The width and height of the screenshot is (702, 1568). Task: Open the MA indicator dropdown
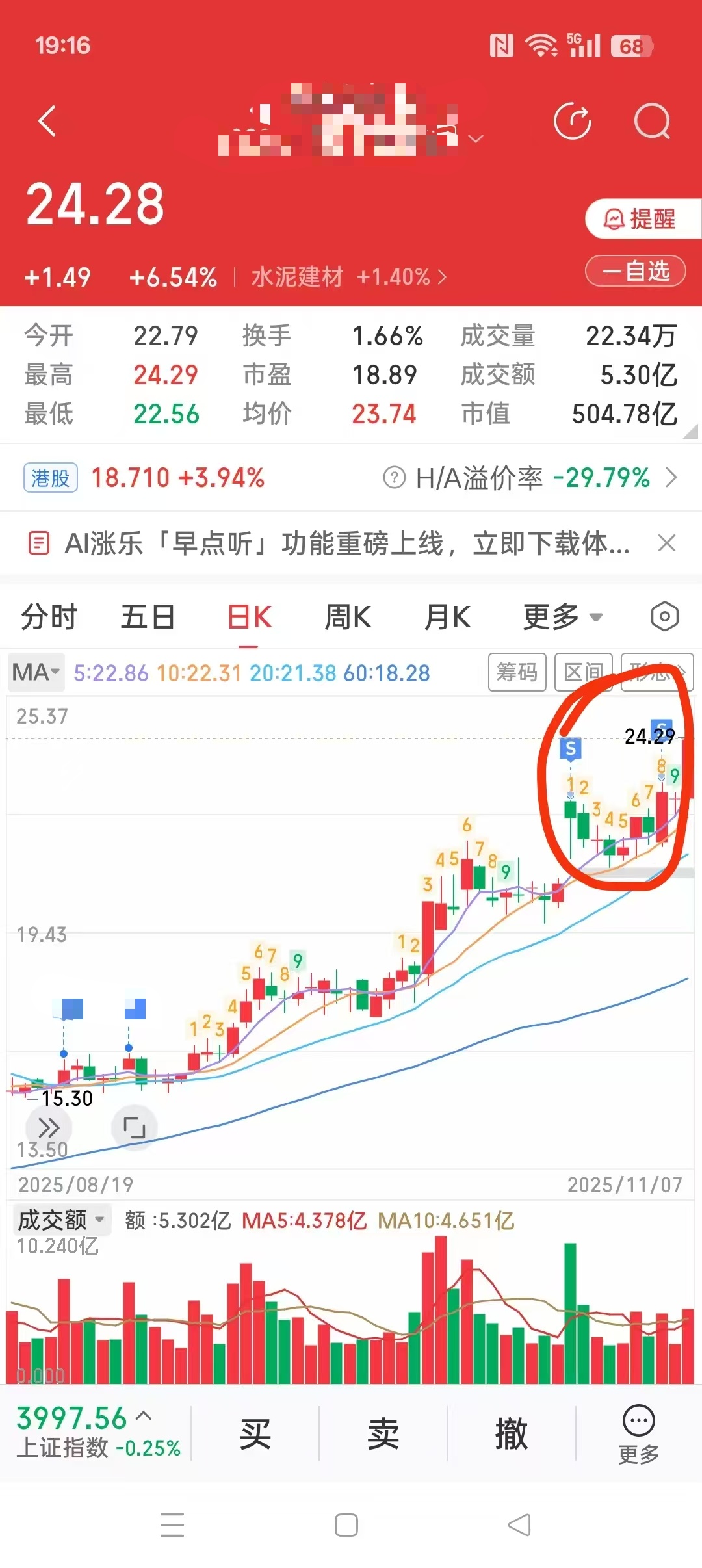click(36, 672)
